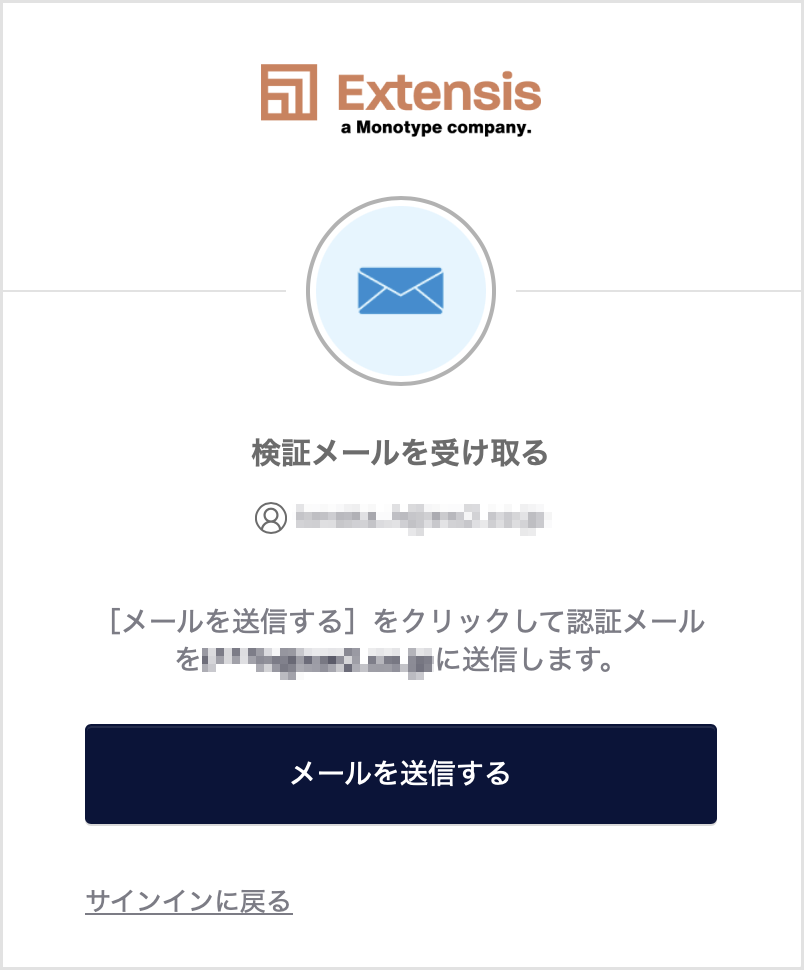Tap the メールを送信する button
Screen dimensions: 804x970
[400, 774]
